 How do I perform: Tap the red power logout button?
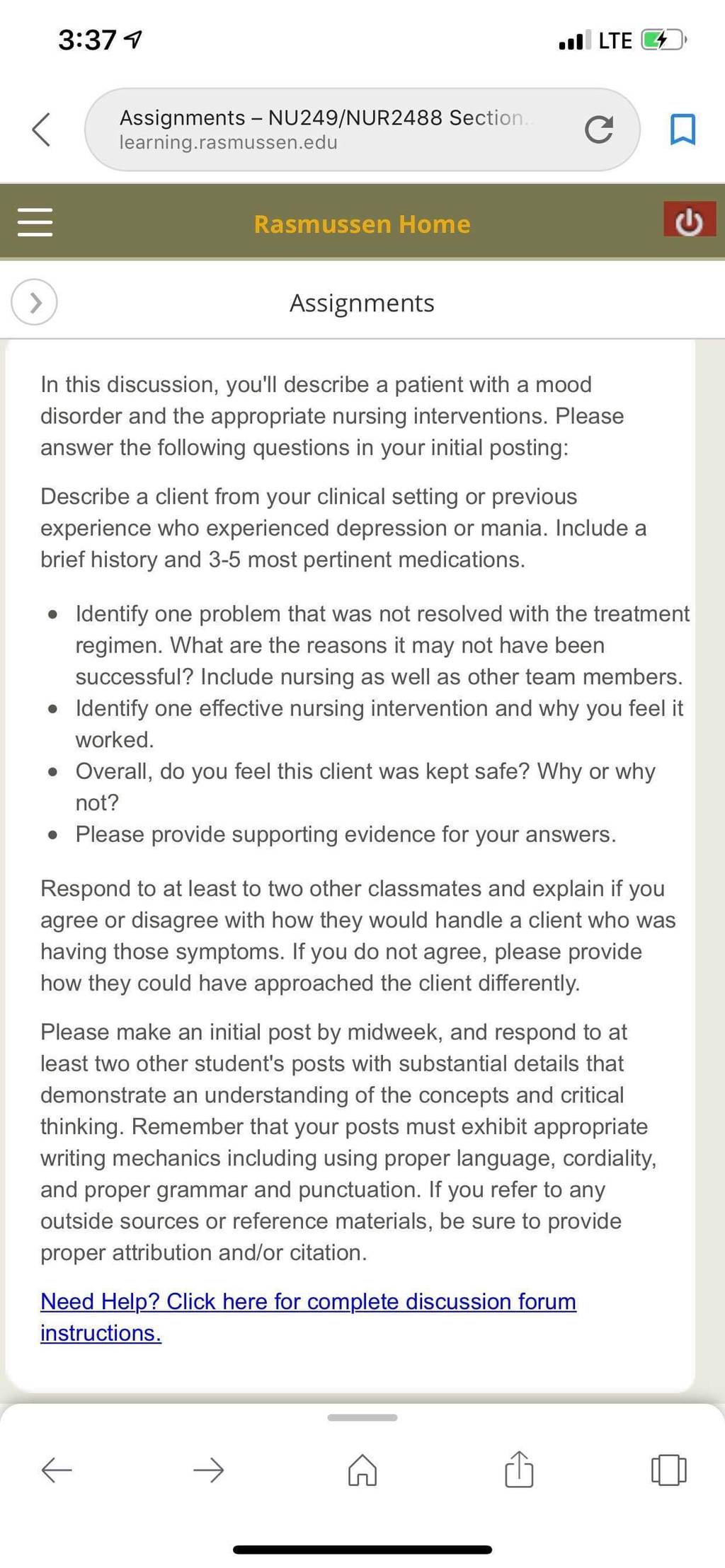point(689,219)
